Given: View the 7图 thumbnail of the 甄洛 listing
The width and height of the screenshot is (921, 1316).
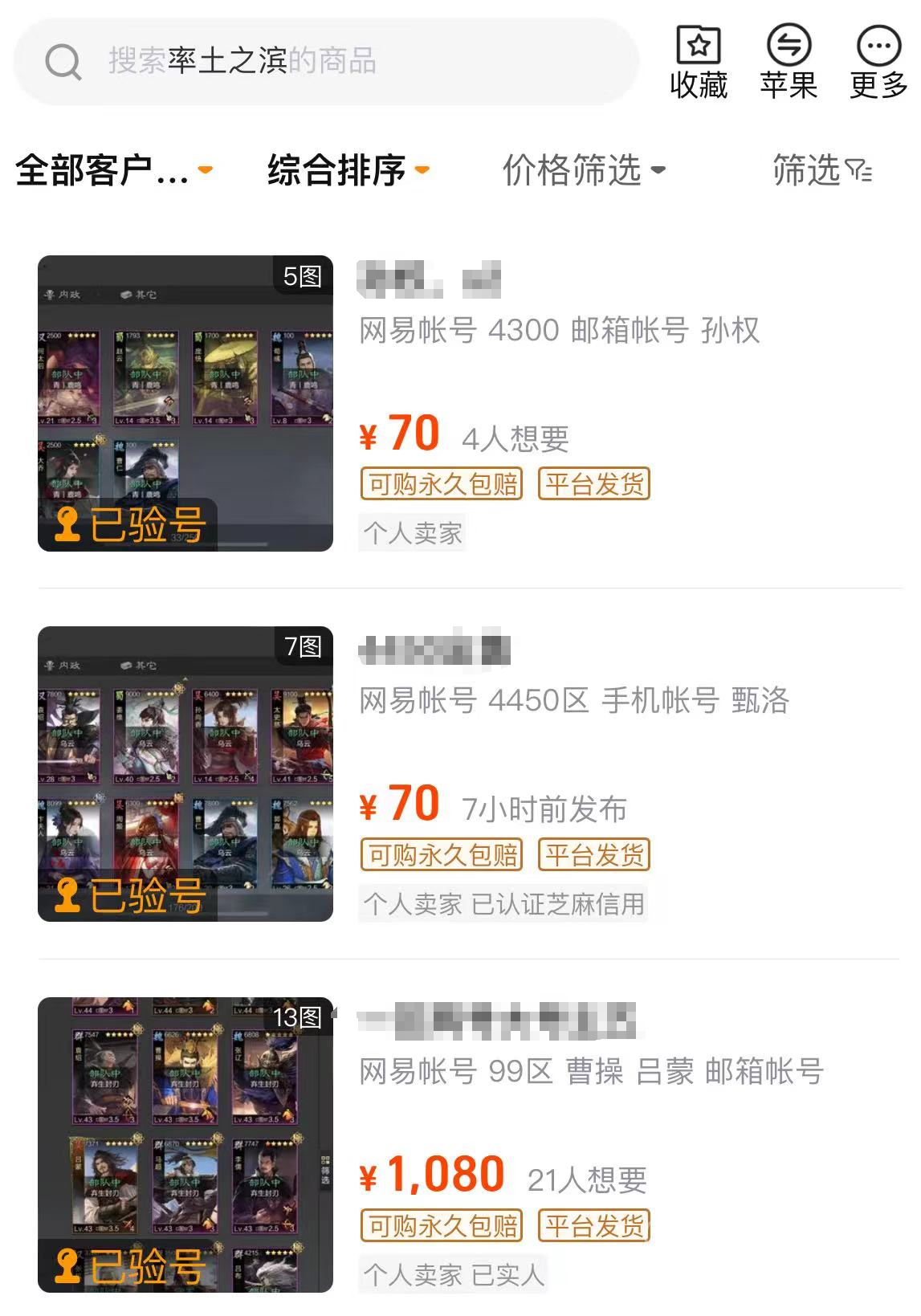Looking at the screenshot, I should coord(185,774).
